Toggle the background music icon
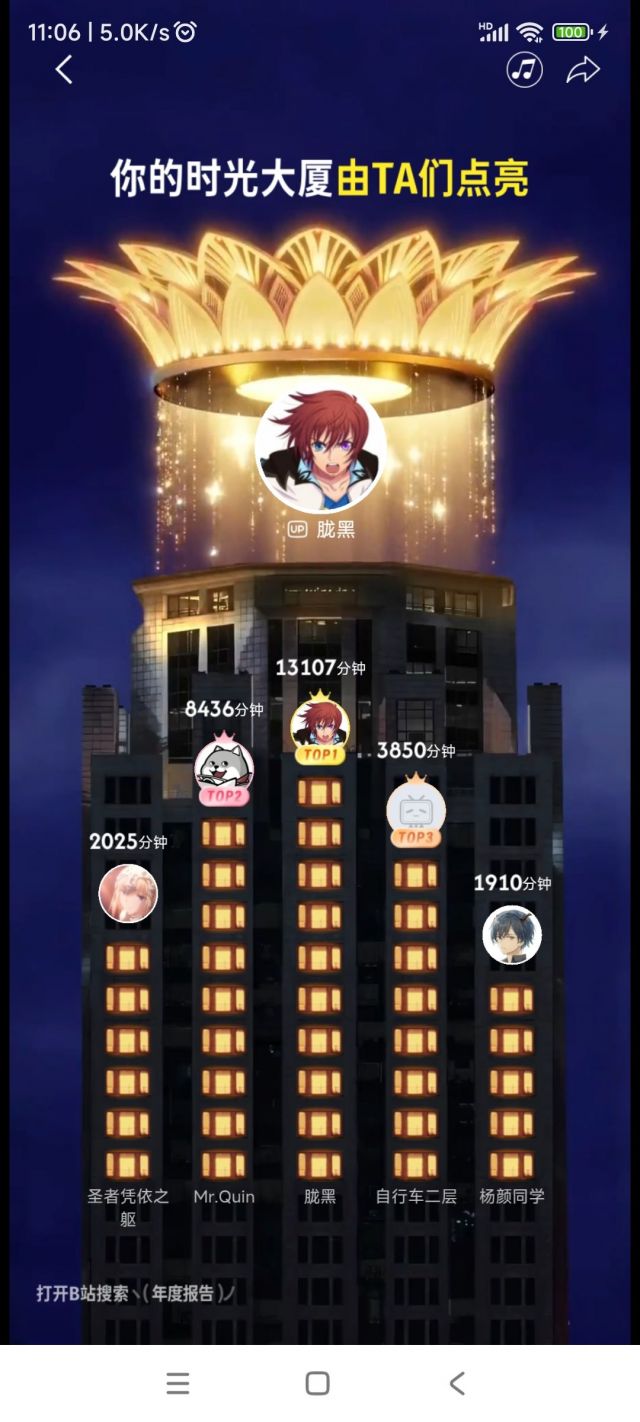The width and height of the screenshot is (640, 1422). click(524, 70)
